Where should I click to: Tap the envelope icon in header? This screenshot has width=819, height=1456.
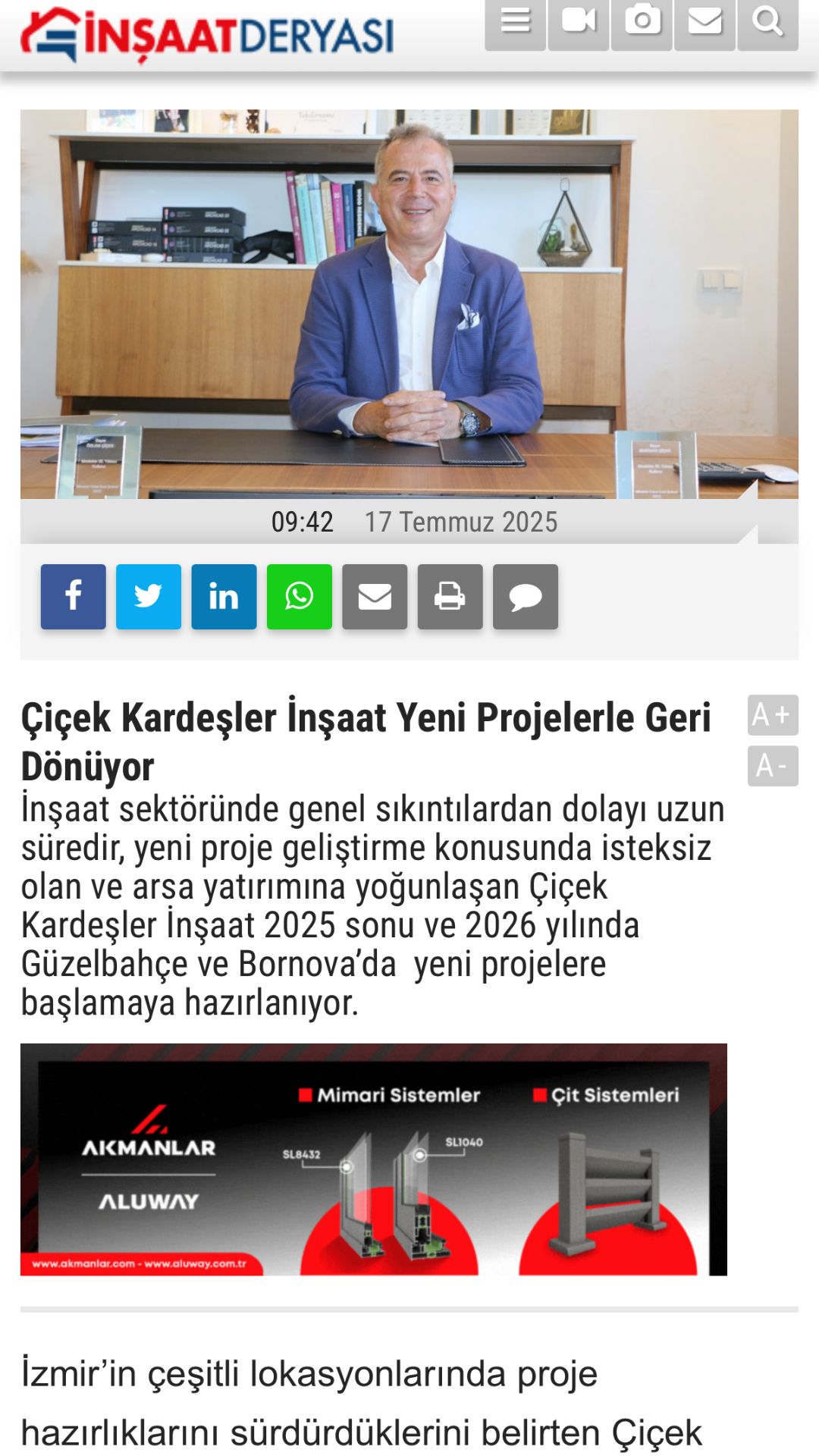click(704, 23)
